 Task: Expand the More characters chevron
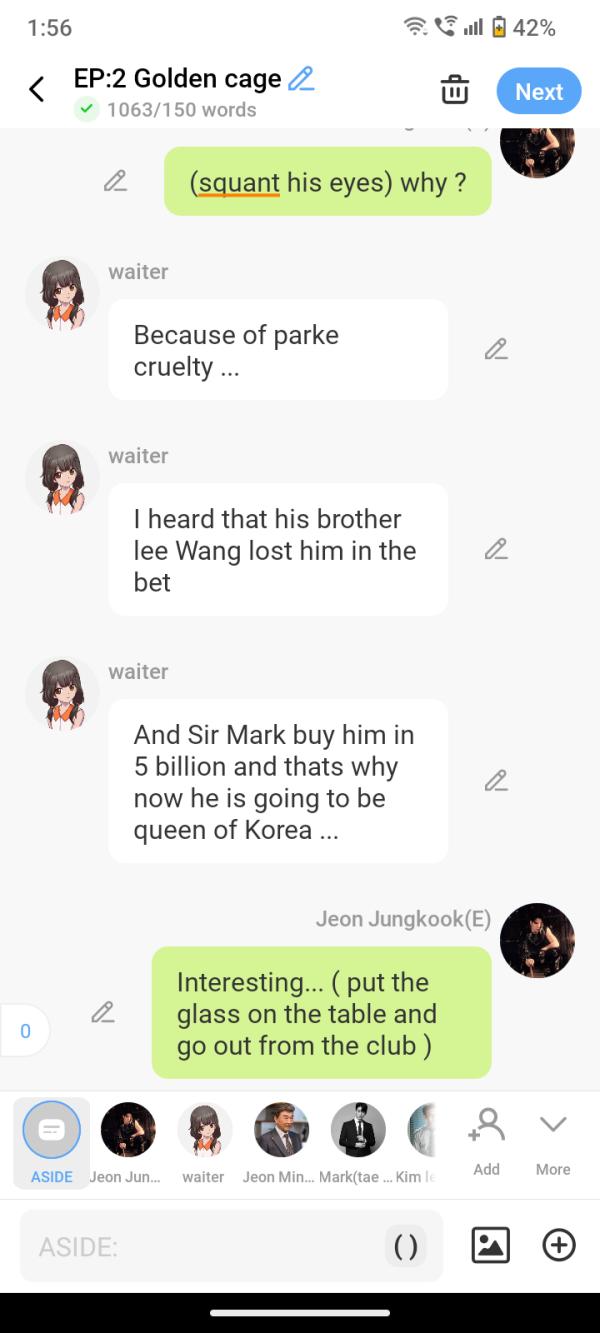[x=553, y=1140]
